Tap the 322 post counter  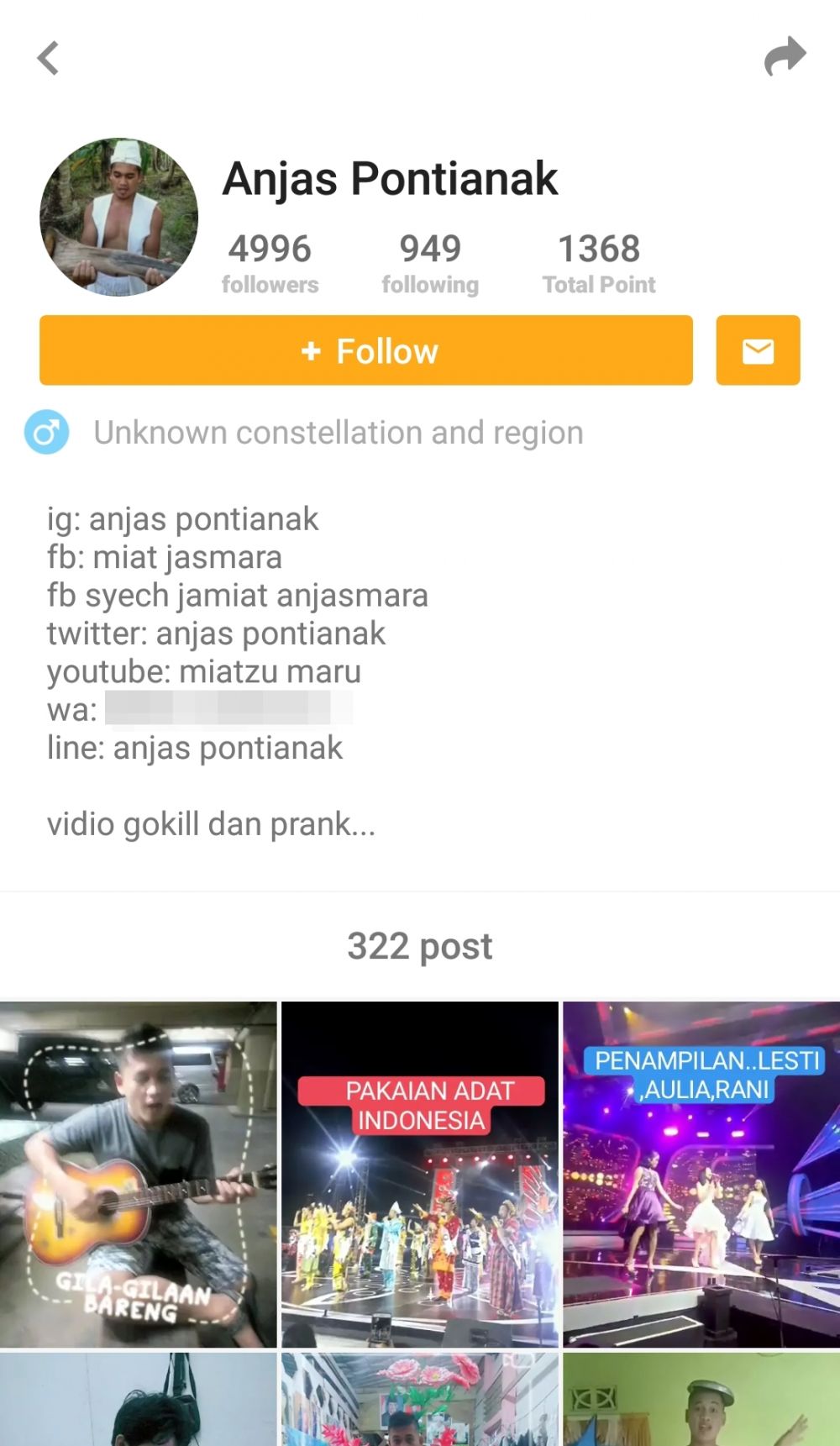point(420,946)
